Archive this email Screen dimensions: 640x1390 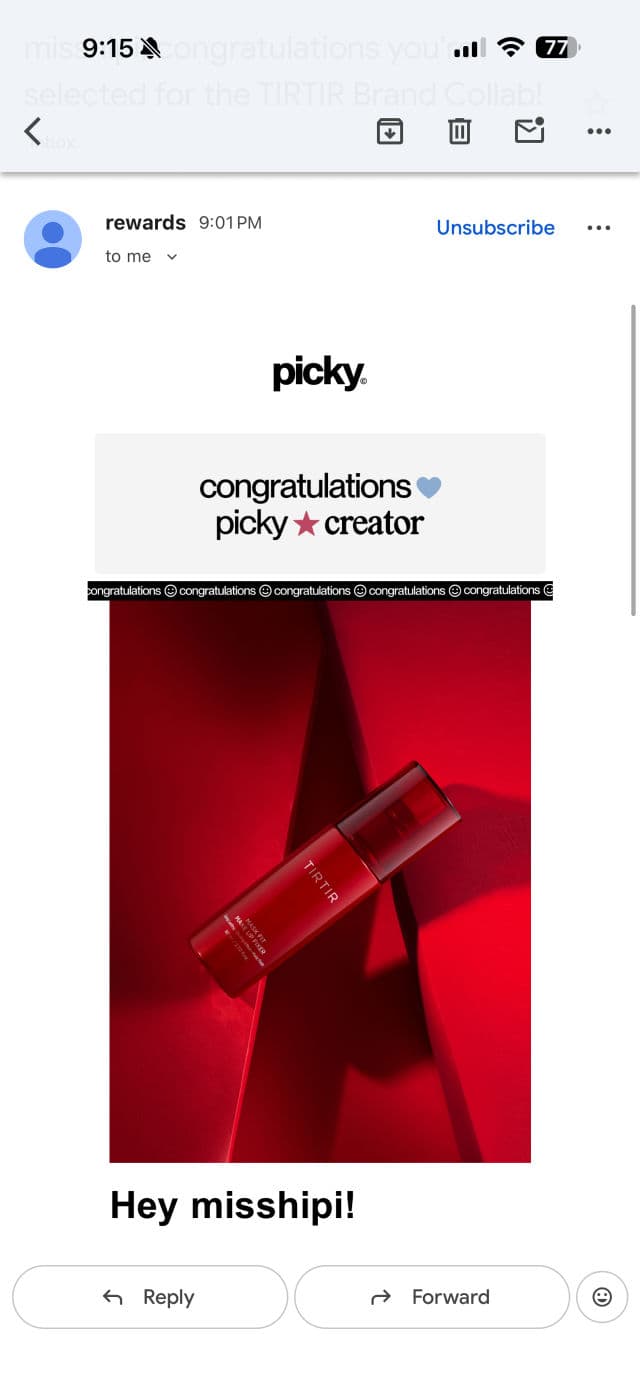click(390, 131)
